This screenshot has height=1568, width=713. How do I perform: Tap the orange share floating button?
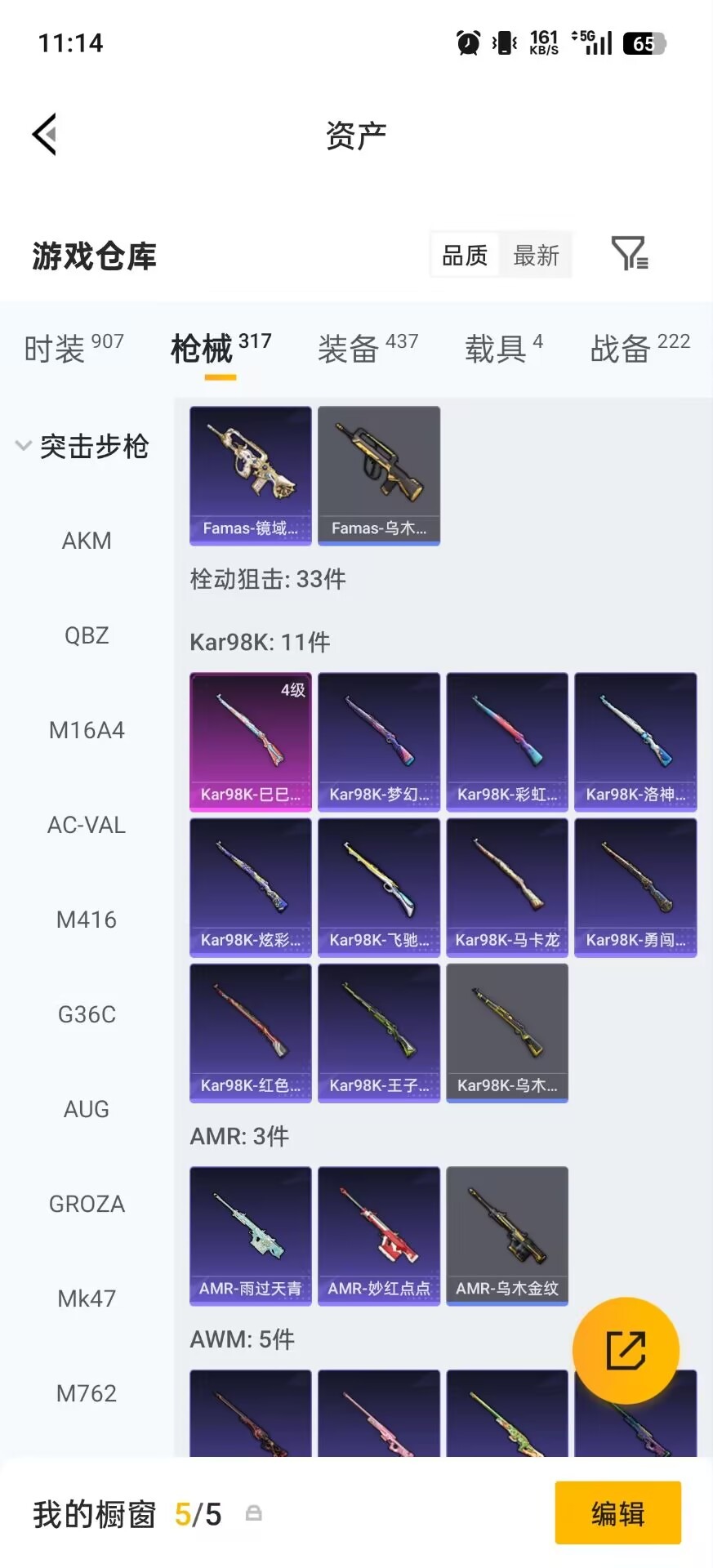click(x=627, y=1350)
